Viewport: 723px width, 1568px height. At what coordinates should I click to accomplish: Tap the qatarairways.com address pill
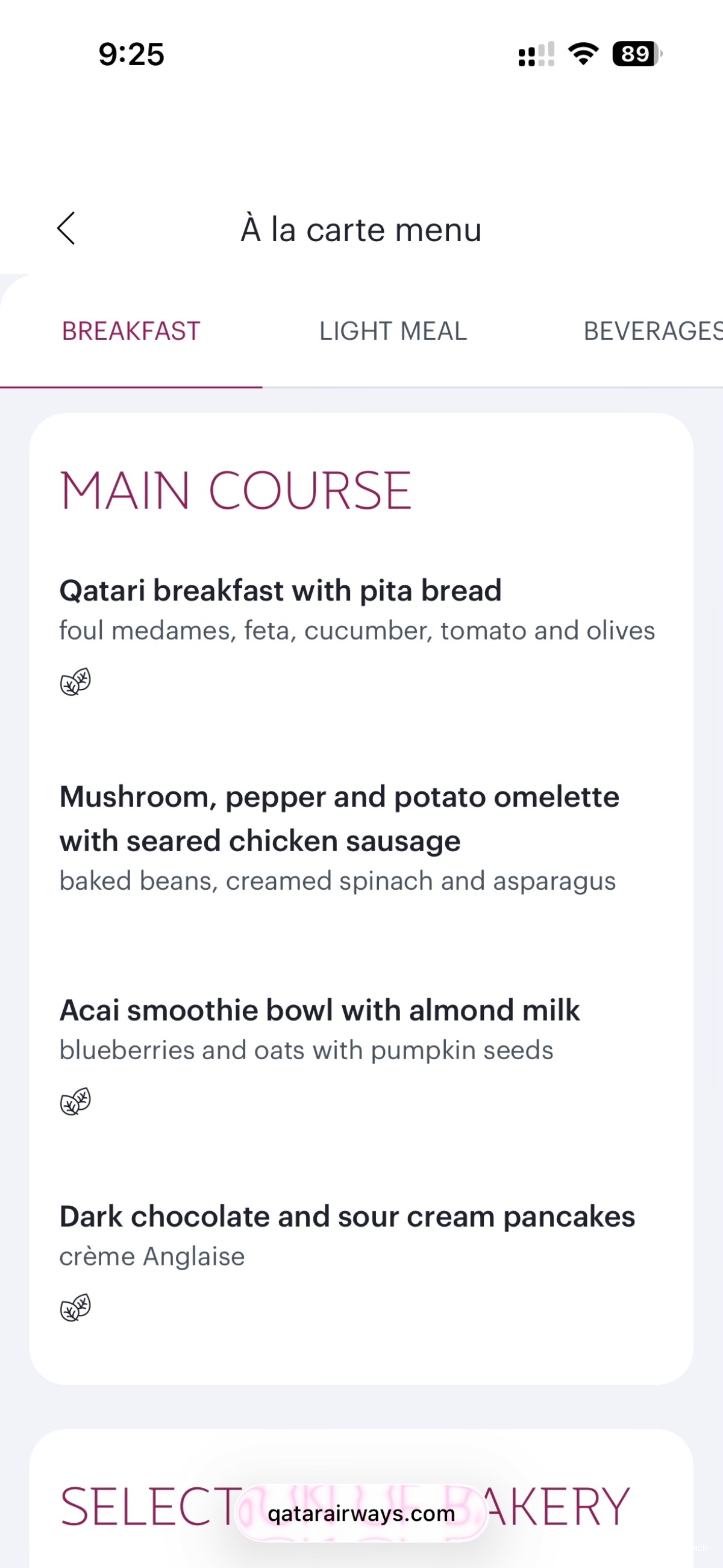pos(361,1513)
